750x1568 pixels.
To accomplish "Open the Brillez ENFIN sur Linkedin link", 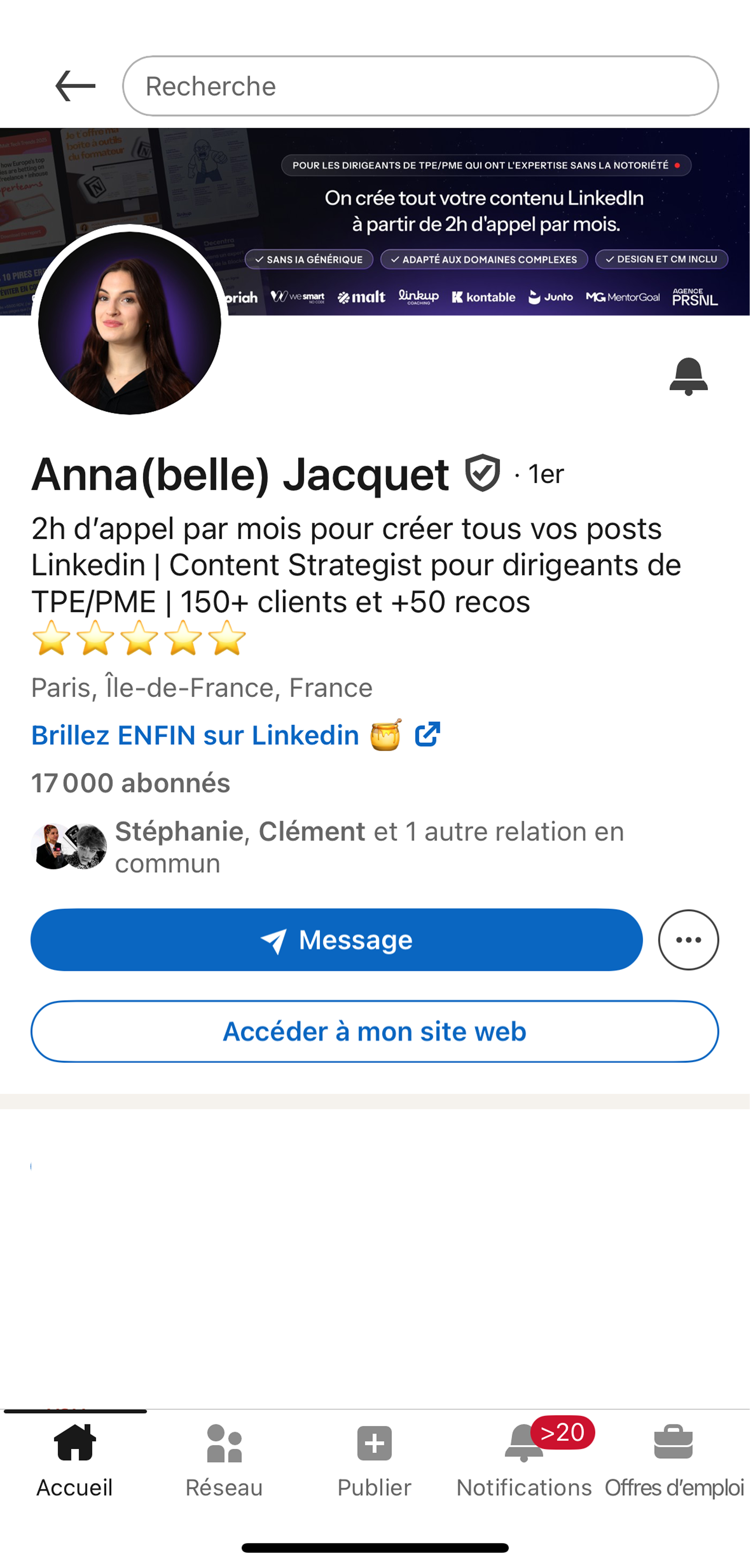I will click(x=195, y=735).
